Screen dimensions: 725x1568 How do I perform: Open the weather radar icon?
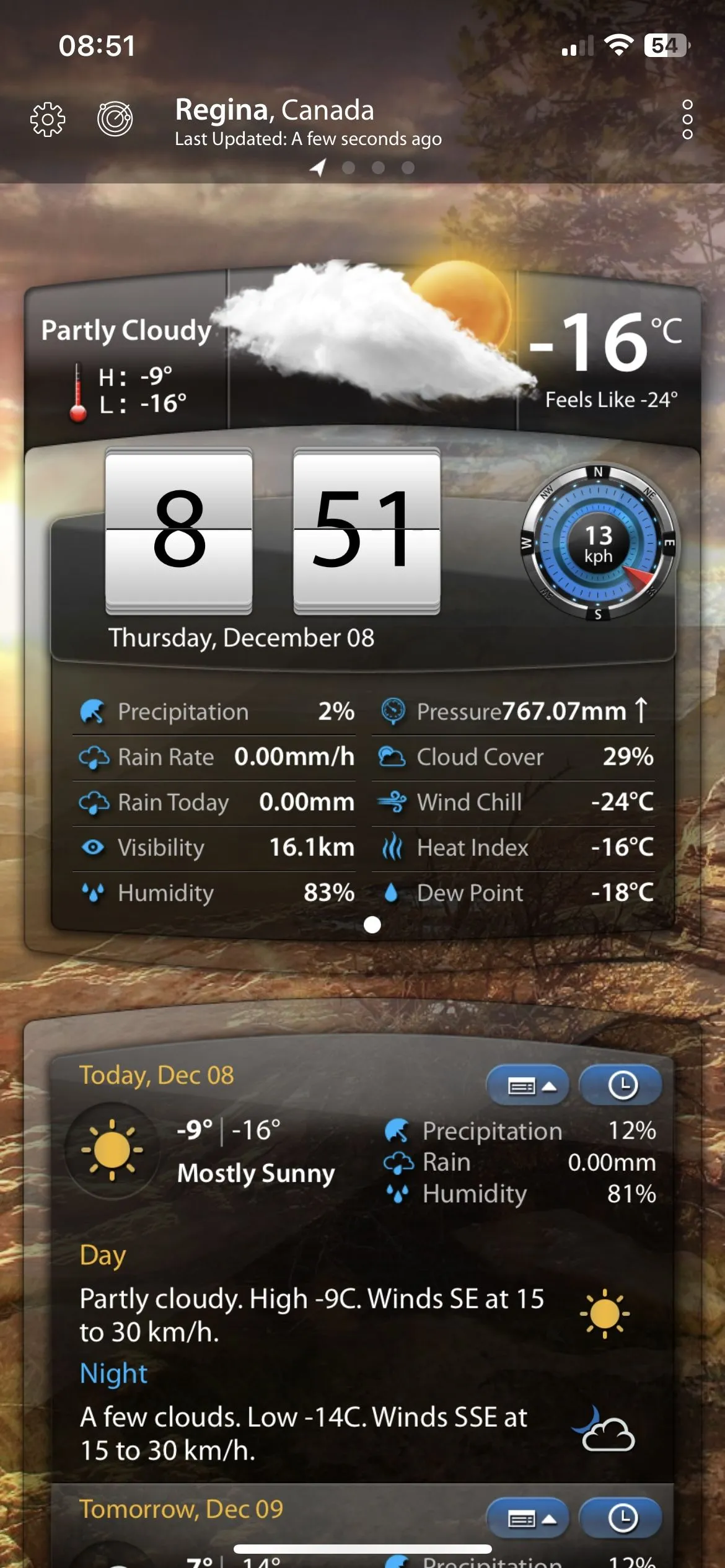(115, 119)
